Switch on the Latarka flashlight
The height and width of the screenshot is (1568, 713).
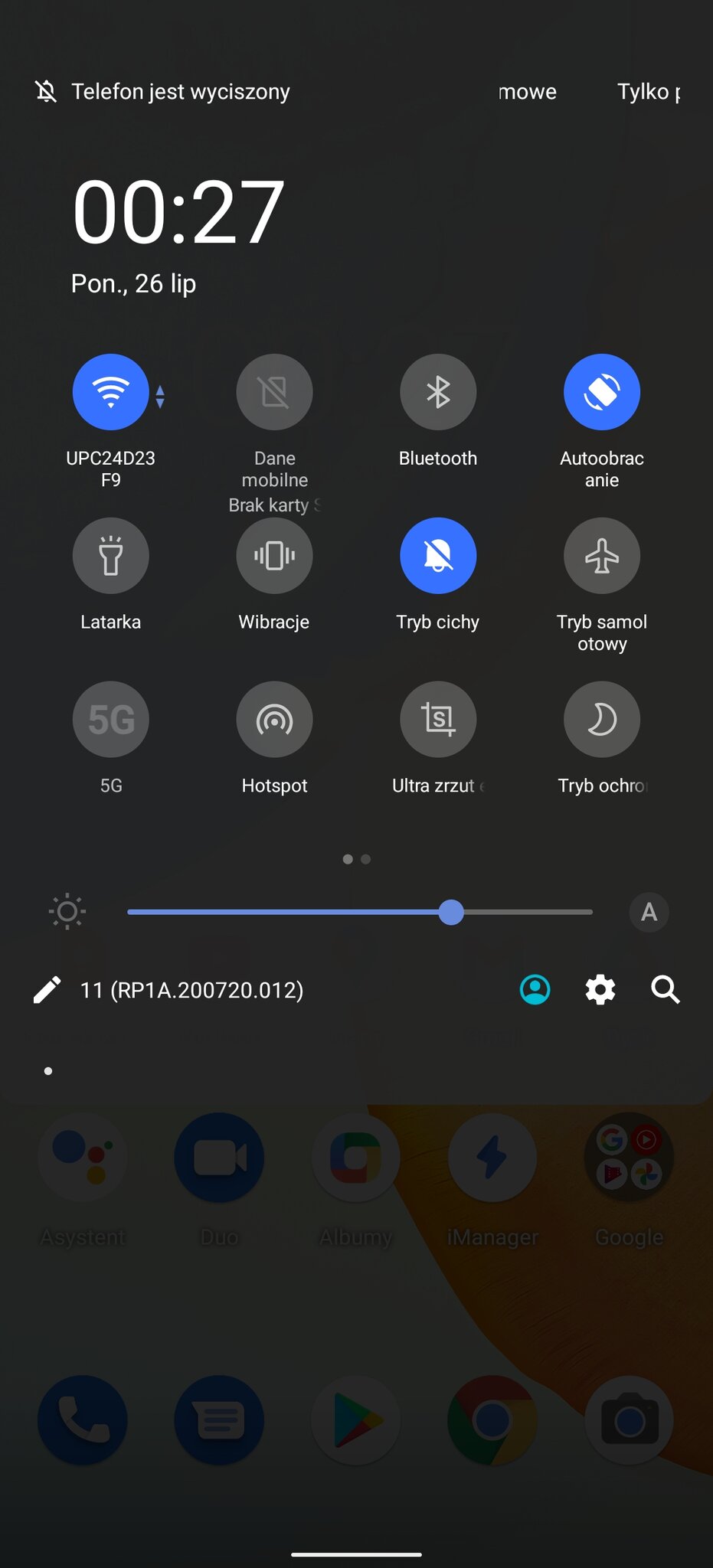[x=111, y=556]
